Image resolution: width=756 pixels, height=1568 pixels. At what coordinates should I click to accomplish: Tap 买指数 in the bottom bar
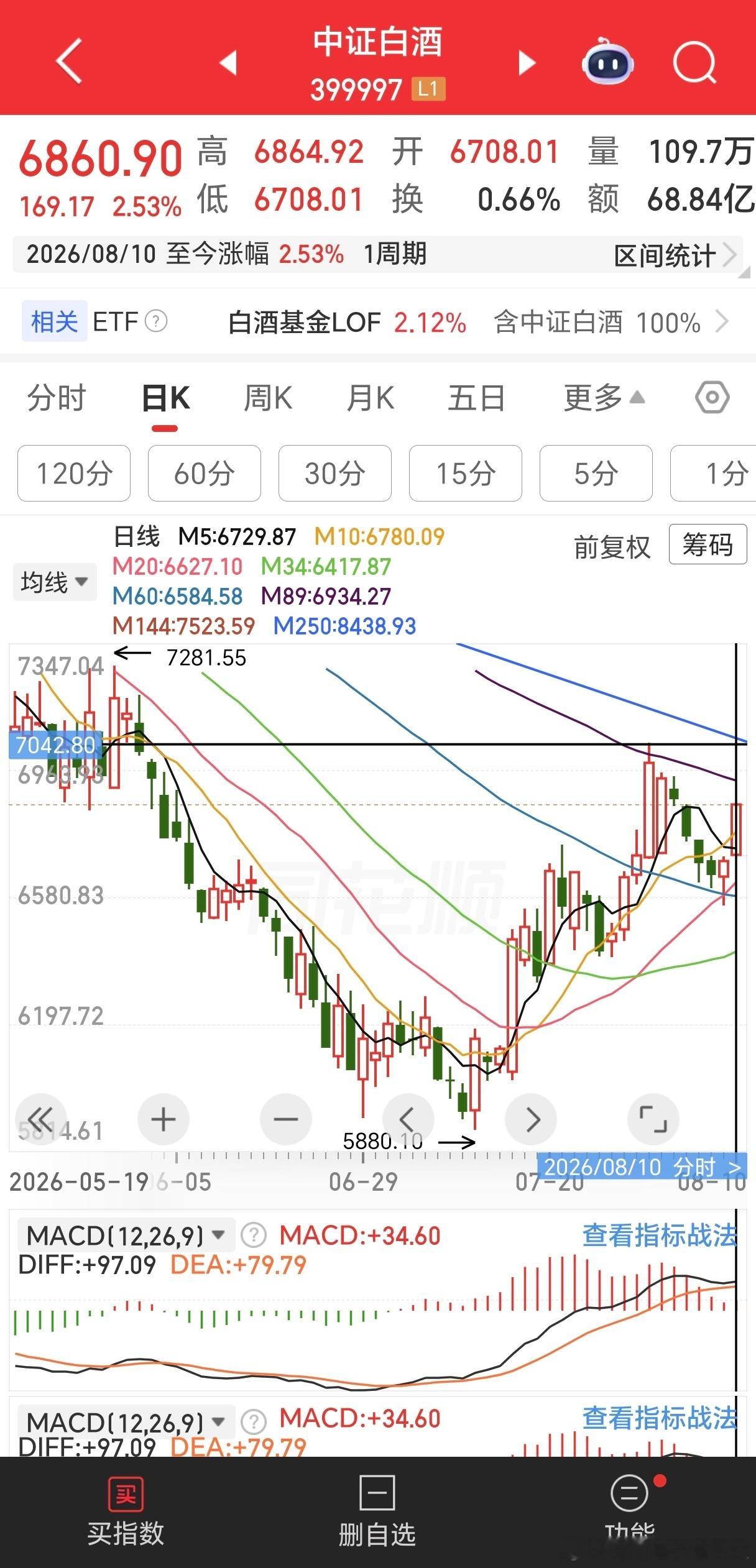pos(126,1511)
